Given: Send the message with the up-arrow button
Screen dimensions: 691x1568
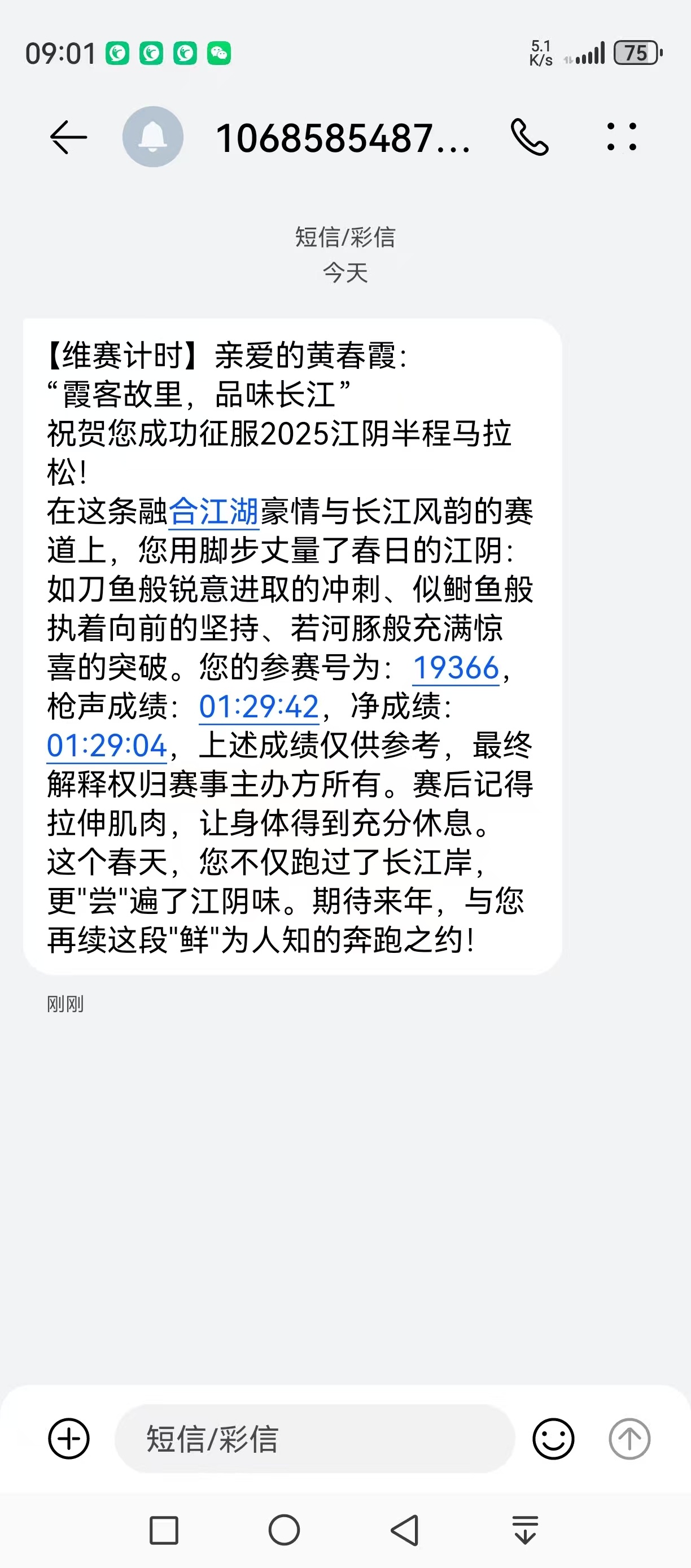Looking at the screenshot, I should coord(629,1439).
